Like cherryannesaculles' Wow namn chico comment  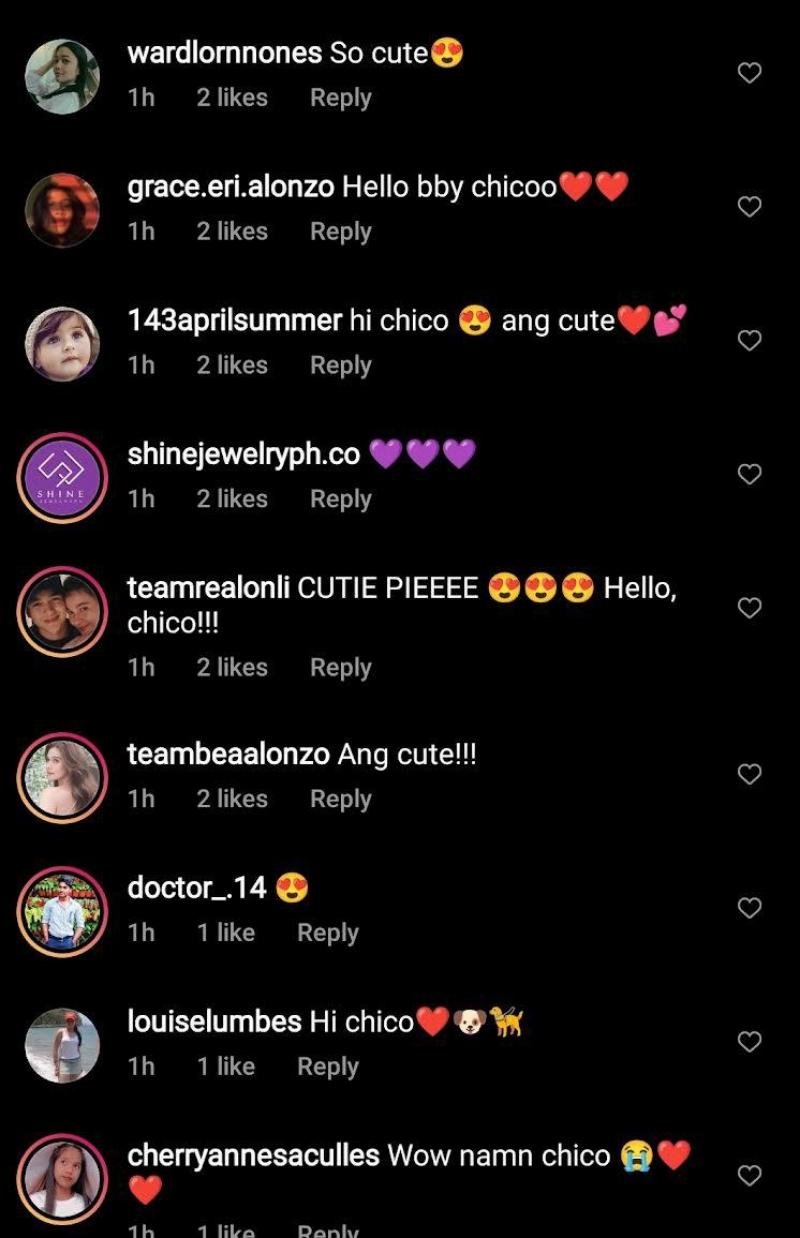[x=749, y=1176]
